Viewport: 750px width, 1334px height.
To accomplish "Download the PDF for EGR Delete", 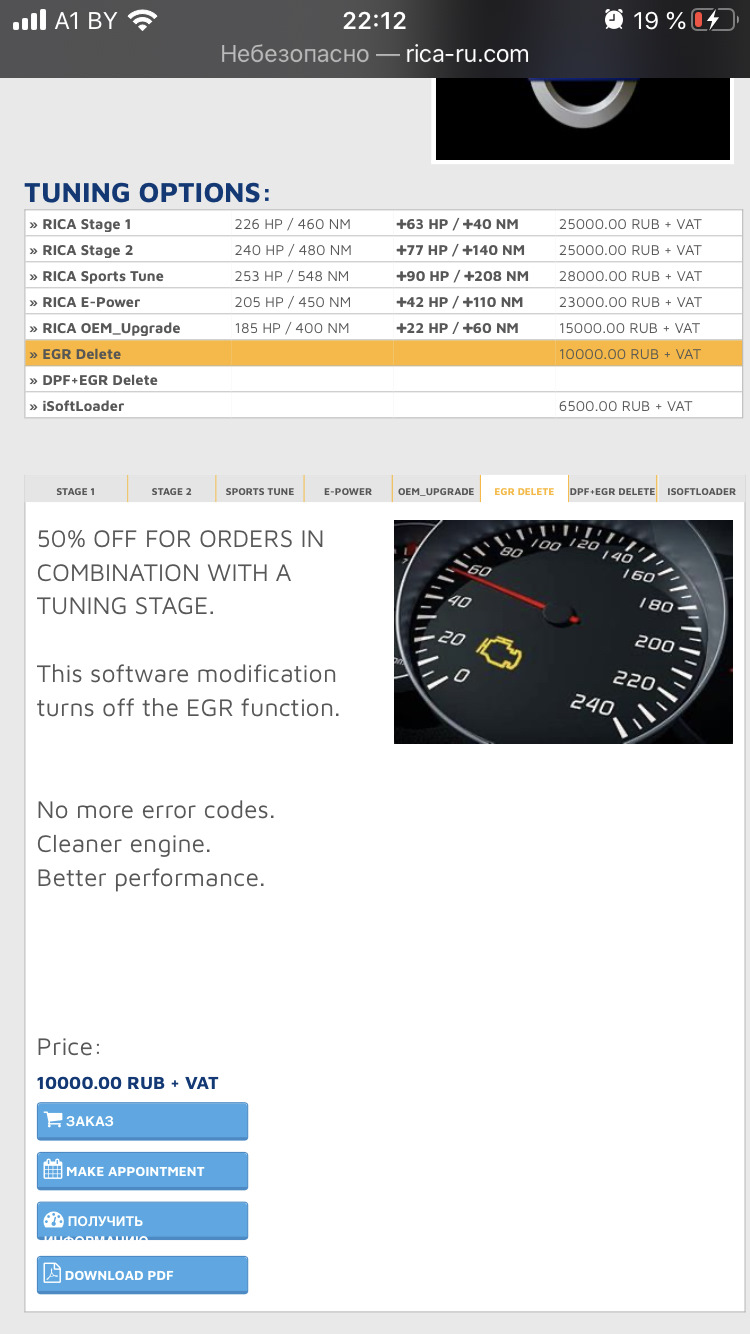I will [x=142, y=1275].
